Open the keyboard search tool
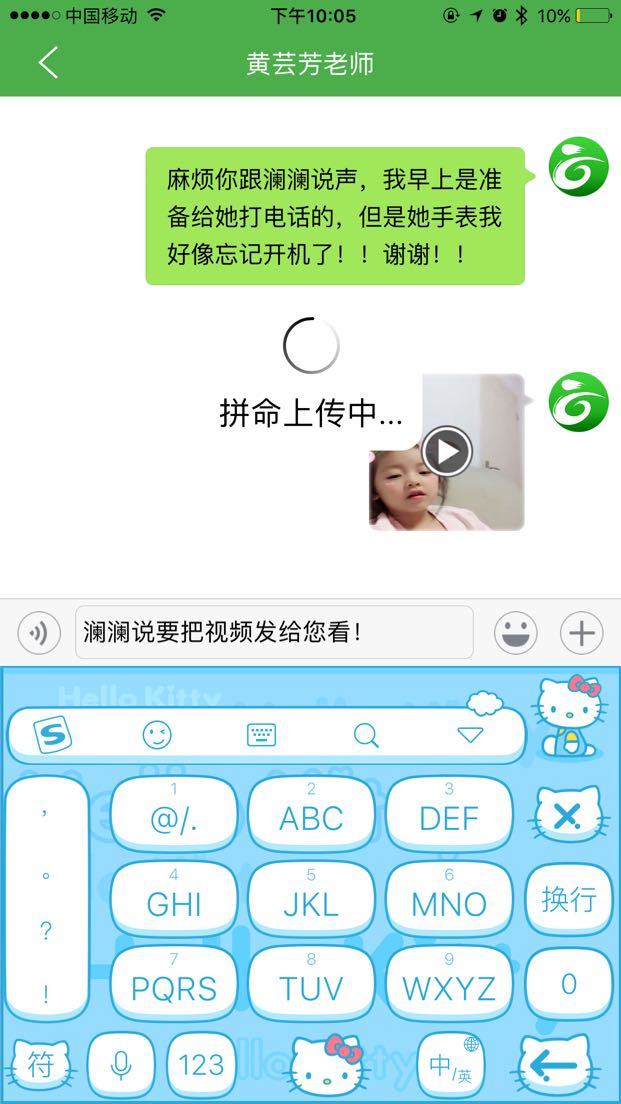The height and width of the screenshot is (1104, 621). (366, 735)
